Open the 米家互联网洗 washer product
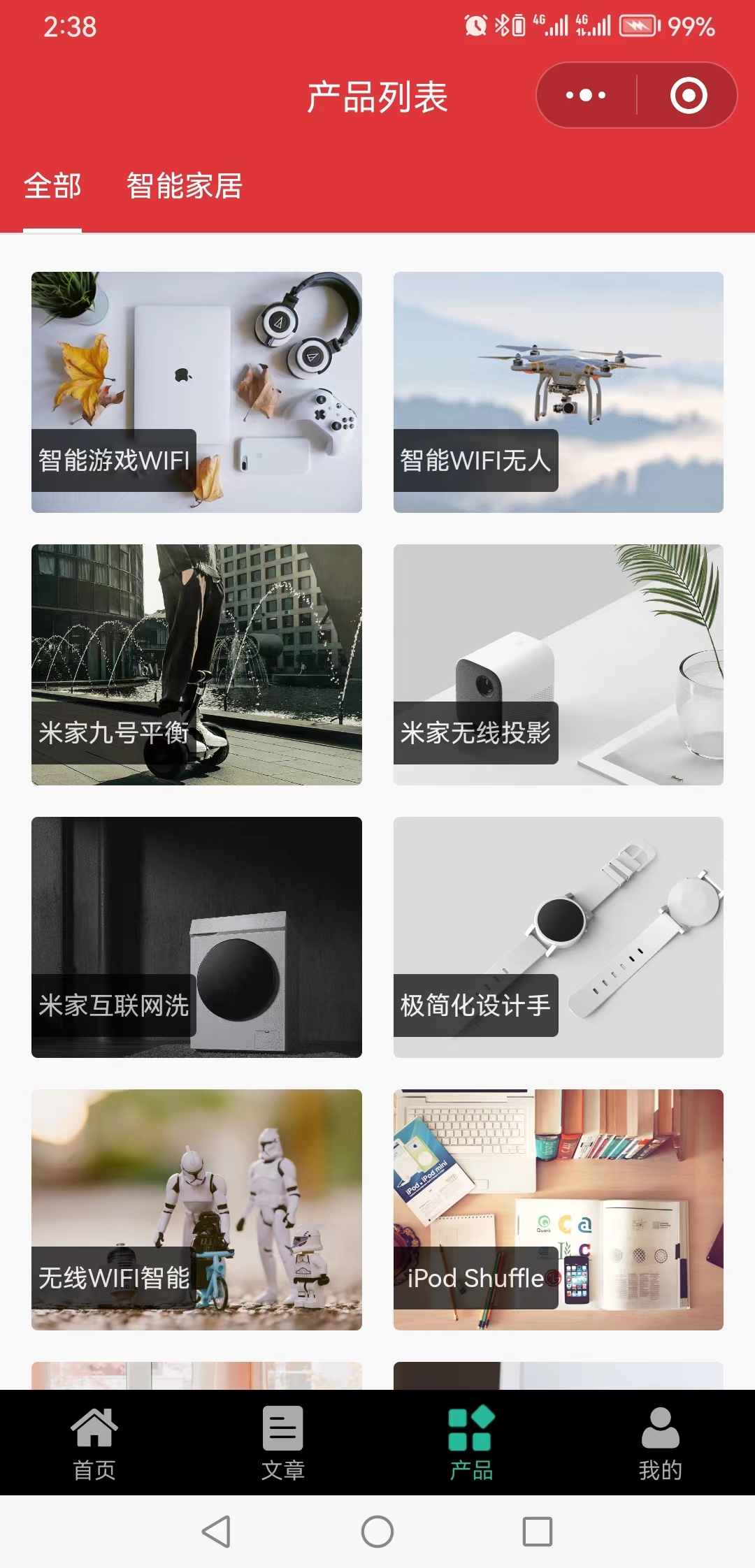The image size is (755, 1568). pyautogui.click(x=196, y=937)
